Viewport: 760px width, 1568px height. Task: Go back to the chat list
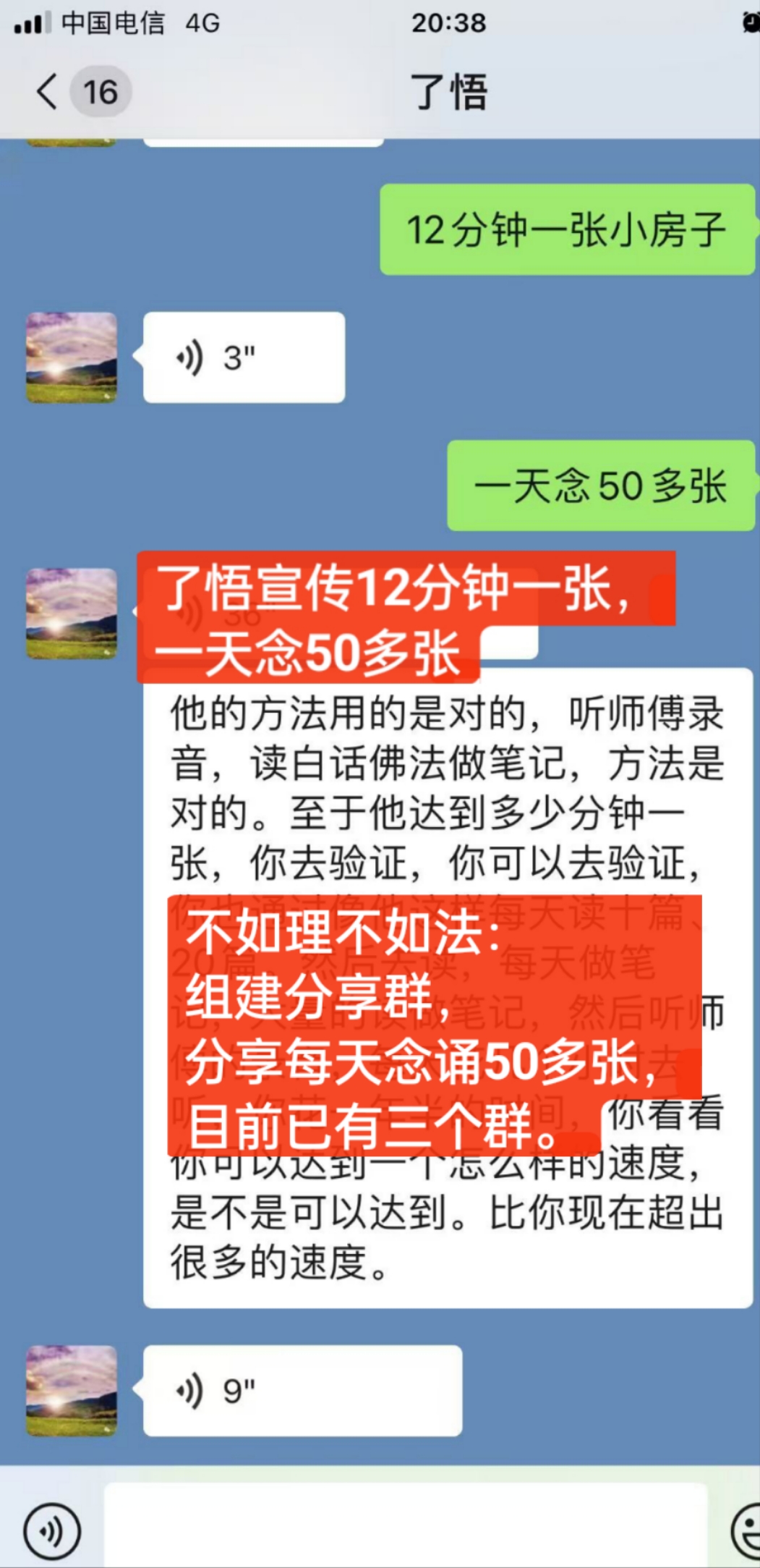(x=48, y=92)
